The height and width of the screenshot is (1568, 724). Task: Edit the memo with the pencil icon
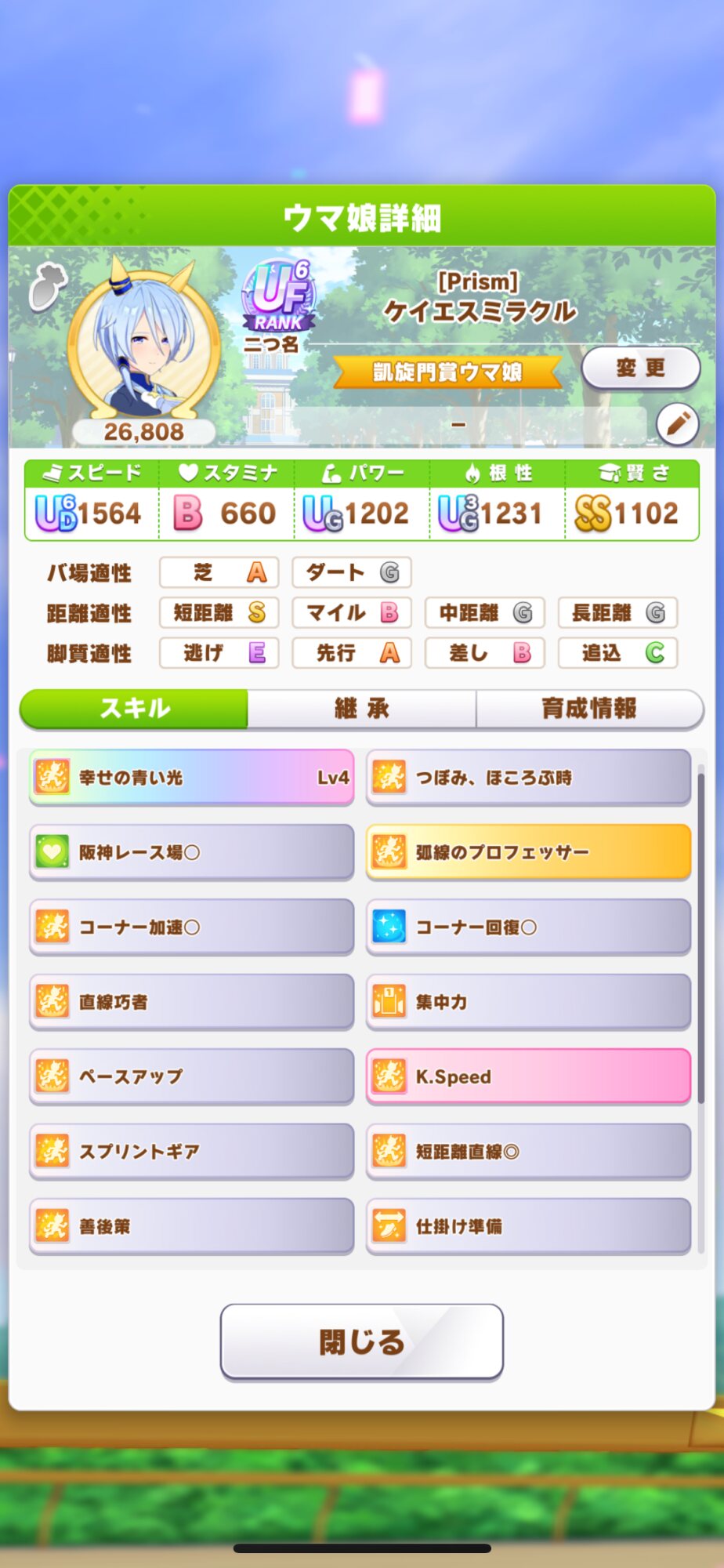[x=677, y=424]
